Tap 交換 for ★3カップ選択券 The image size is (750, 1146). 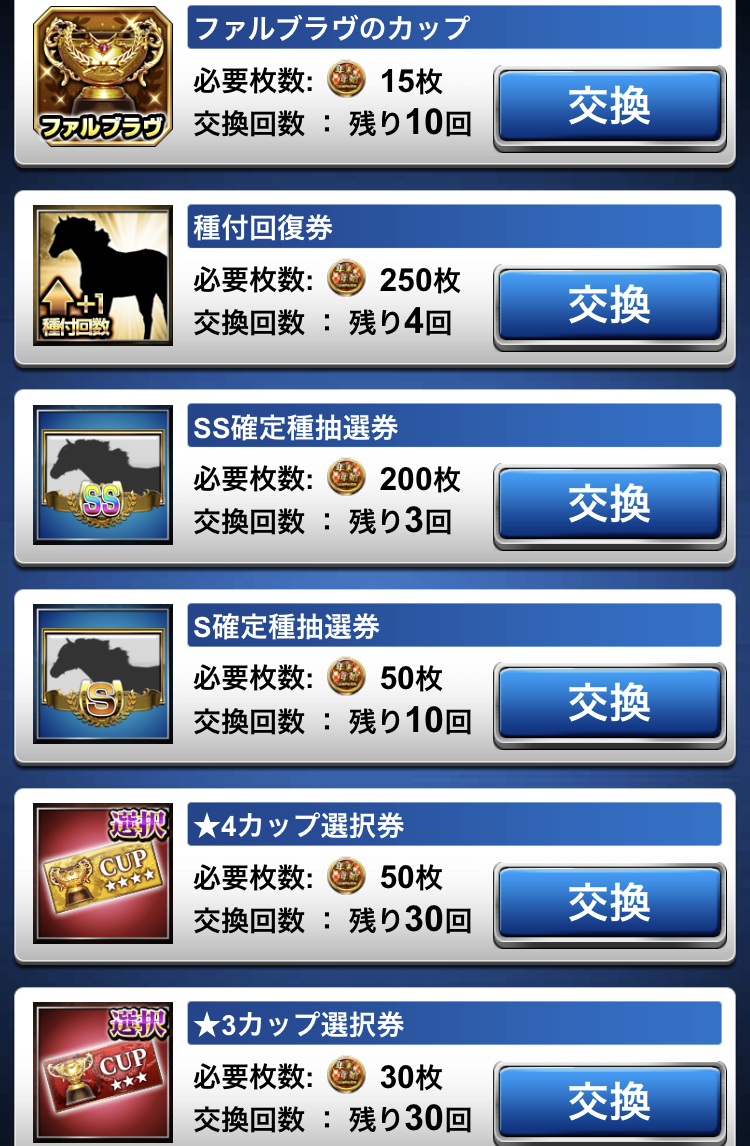point(609,1102)
